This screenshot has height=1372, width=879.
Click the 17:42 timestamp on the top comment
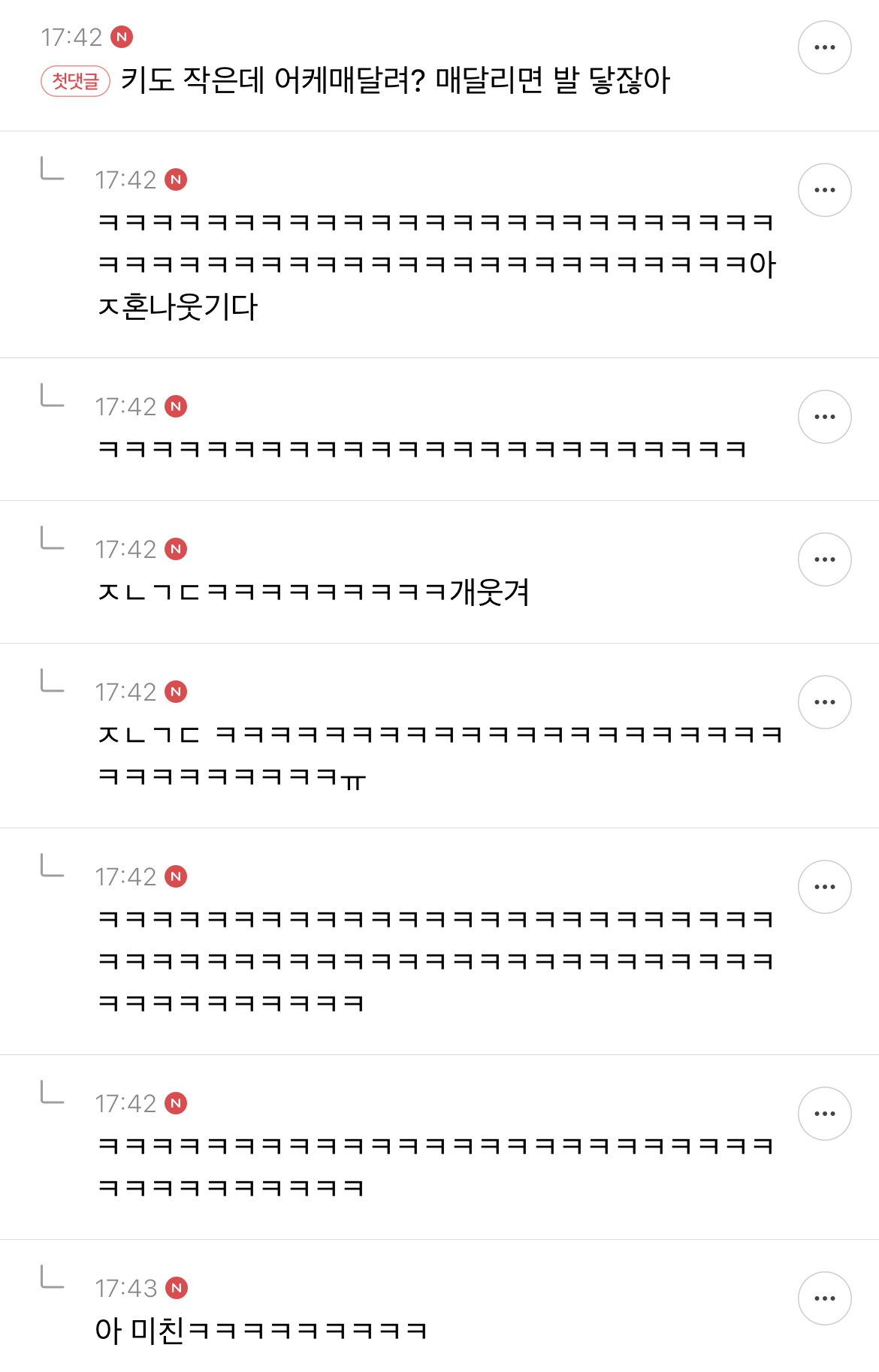click(71, 34)
